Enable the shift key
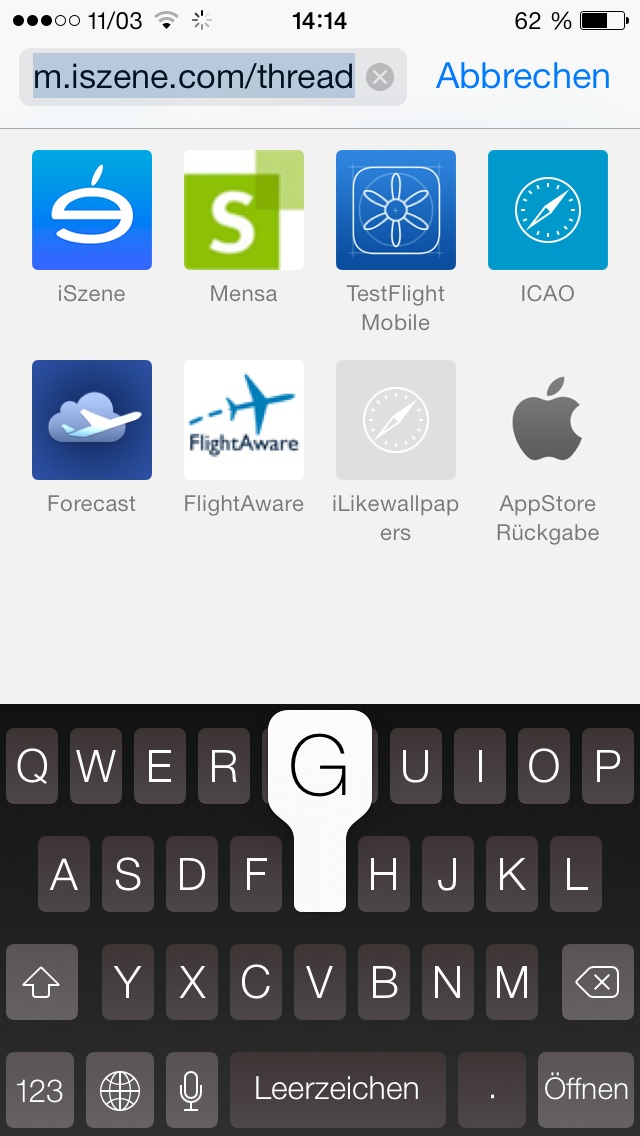The width and height of the screenshot is (640, 1136). tap(41, 982)
